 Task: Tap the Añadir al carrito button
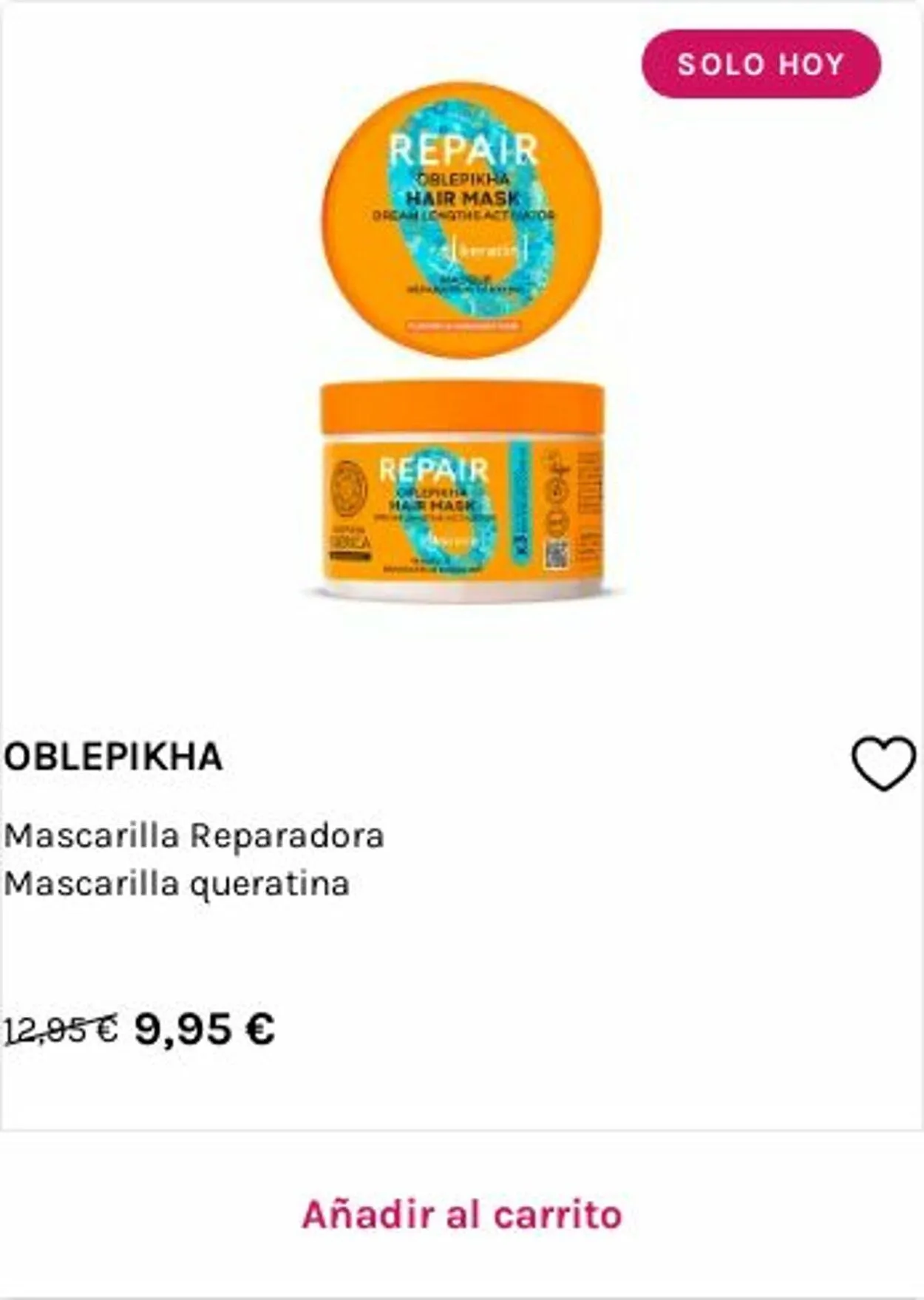[x=462, y=1215]
